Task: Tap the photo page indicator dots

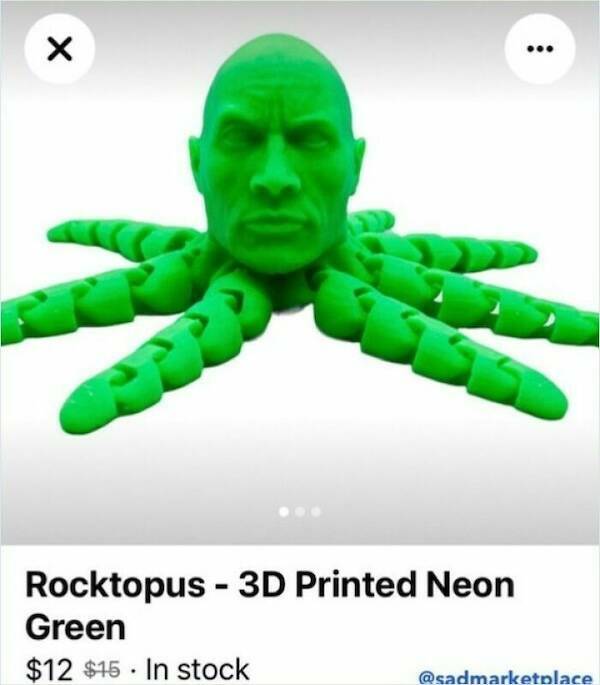Action: 299,511
